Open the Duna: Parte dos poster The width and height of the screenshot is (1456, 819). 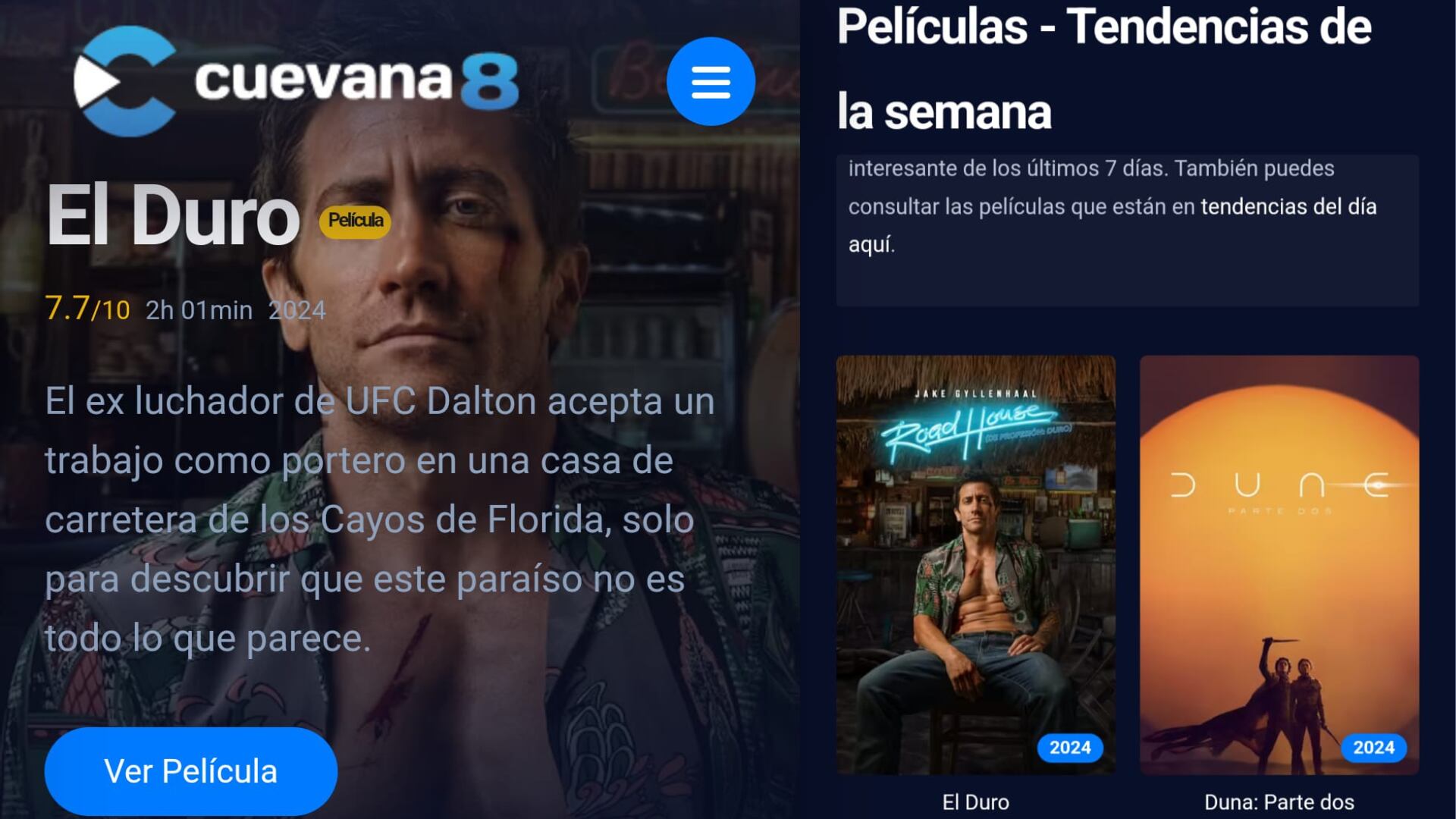(1279, 565)
